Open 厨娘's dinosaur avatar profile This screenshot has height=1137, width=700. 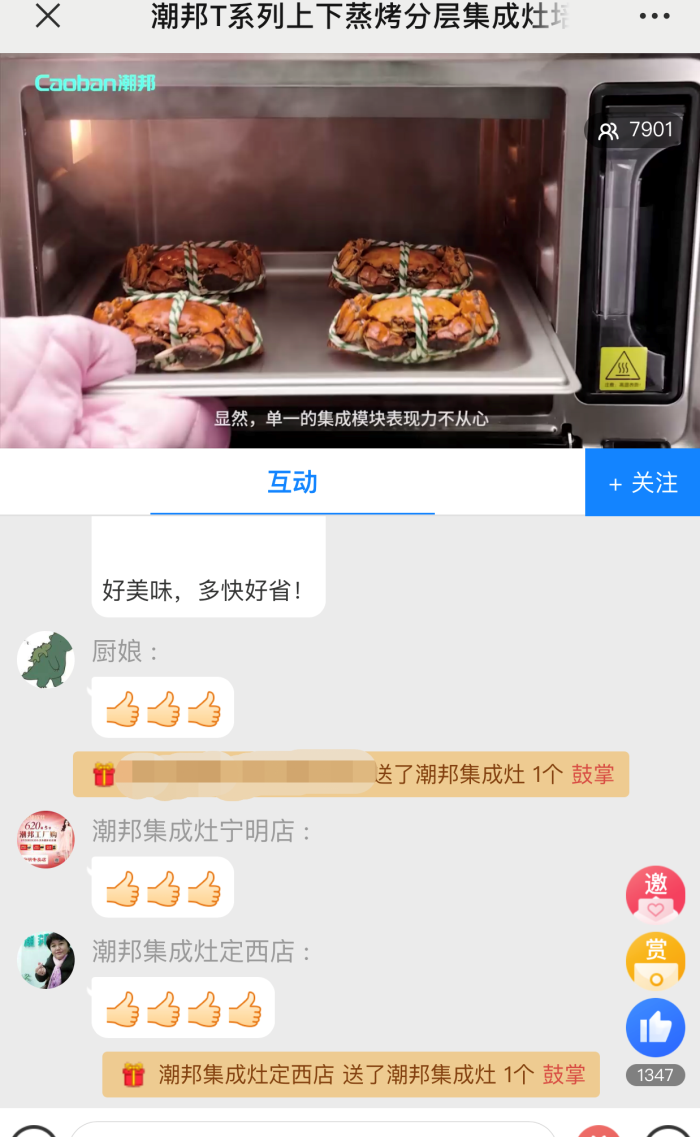pos(46,660)
